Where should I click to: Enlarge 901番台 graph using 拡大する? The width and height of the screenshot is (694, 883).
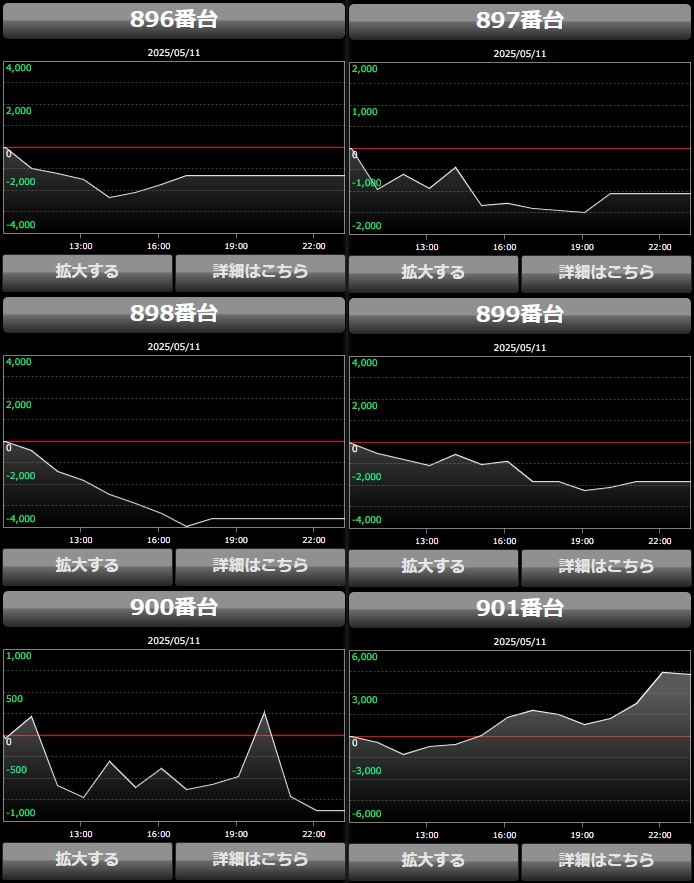point(433,861)
